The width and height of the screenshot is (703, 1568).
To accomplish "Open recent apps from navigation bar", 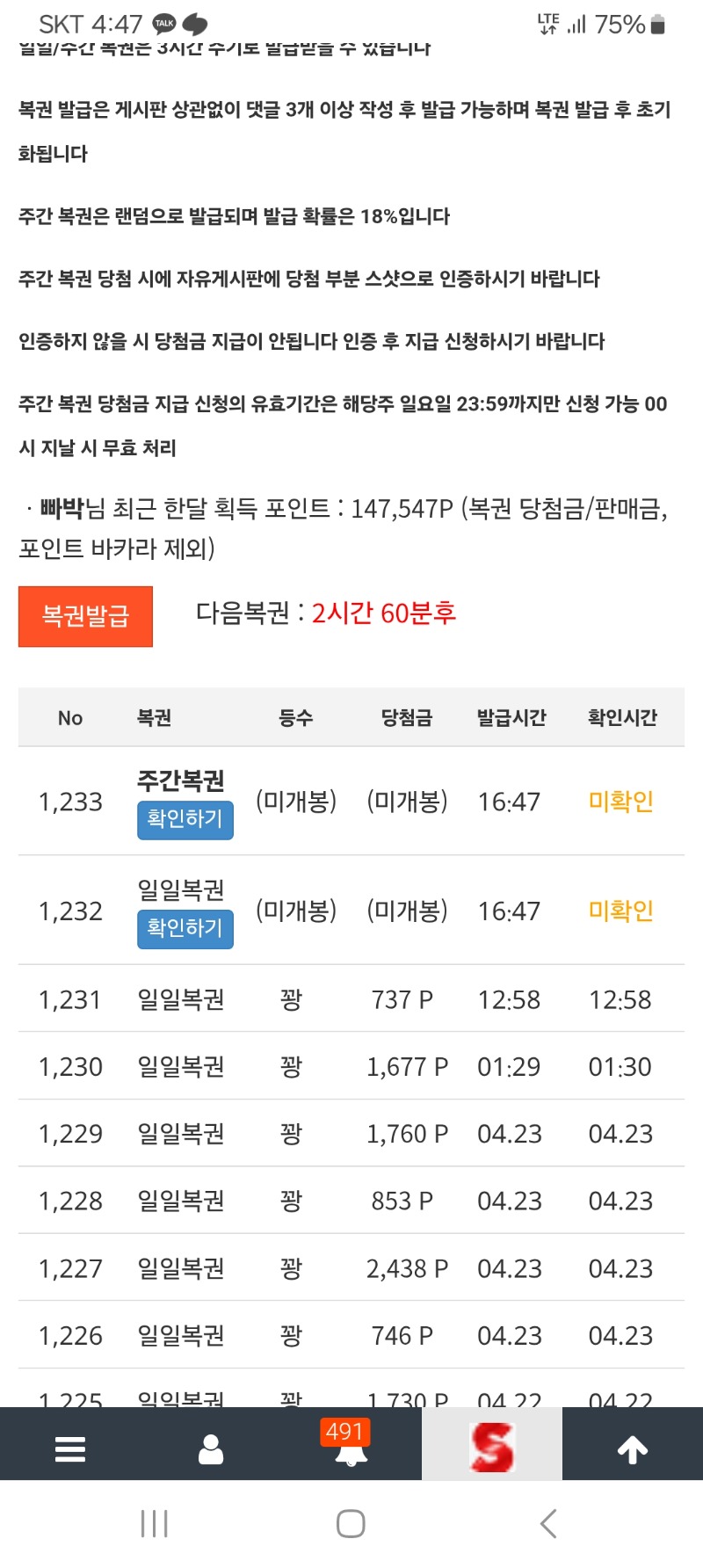I will coord(155,1523).
